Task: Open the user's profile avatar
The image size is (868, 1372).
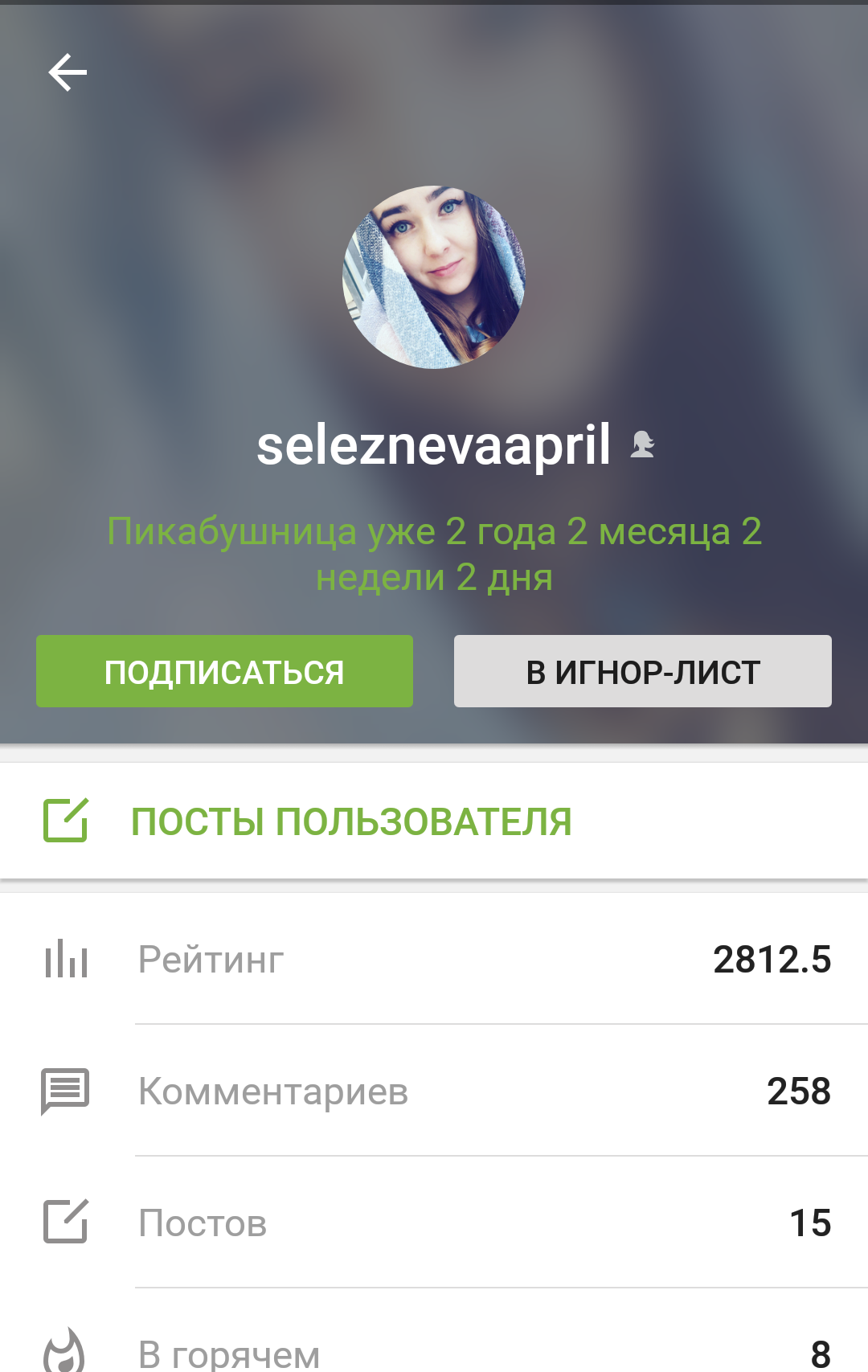Action: pos(434,277)
